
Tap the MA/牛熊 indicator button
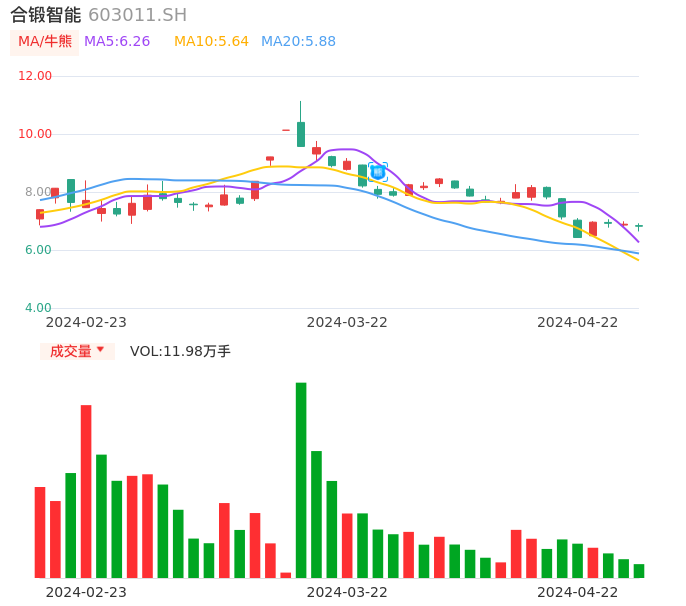click(45, 42)
